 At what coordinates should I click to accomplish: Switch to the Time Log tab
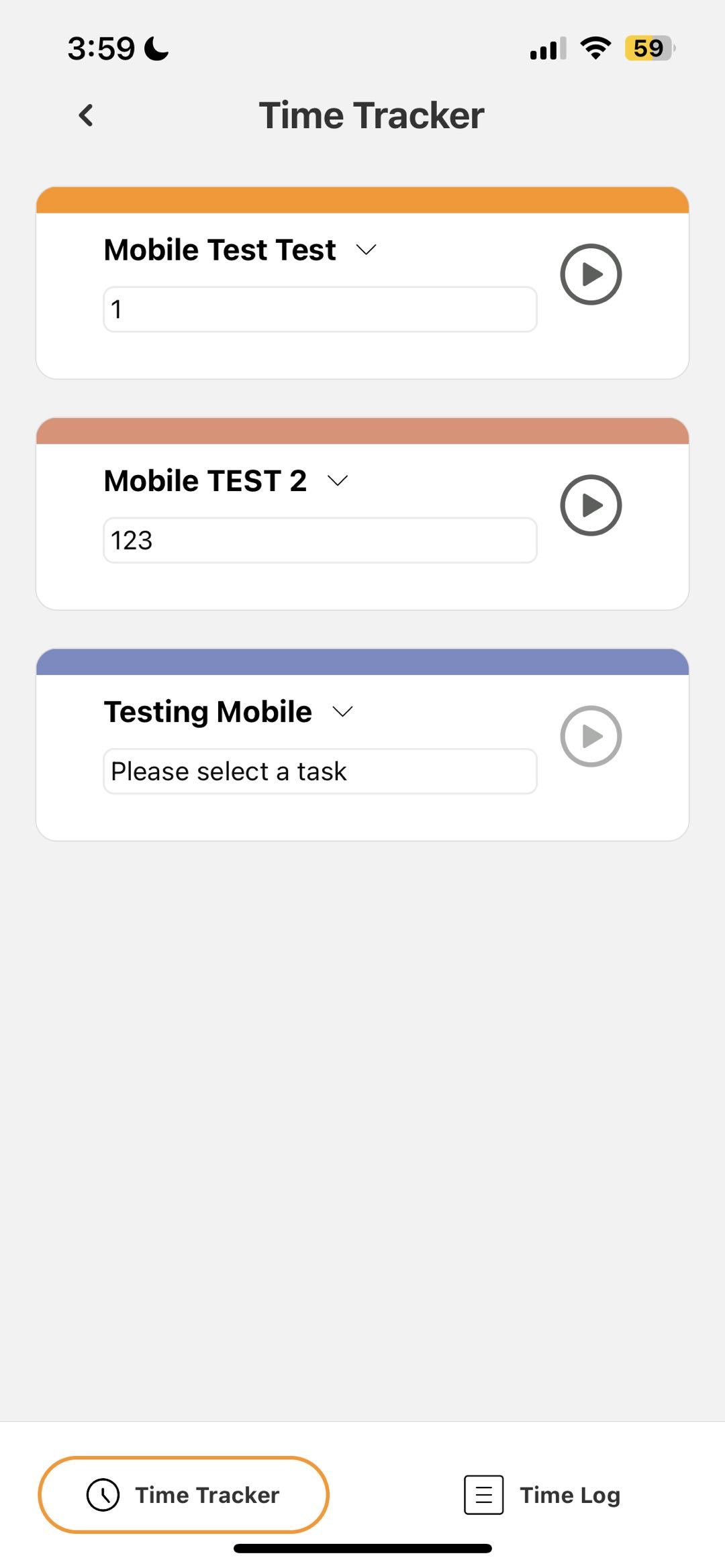click(x=542, y=1494)
